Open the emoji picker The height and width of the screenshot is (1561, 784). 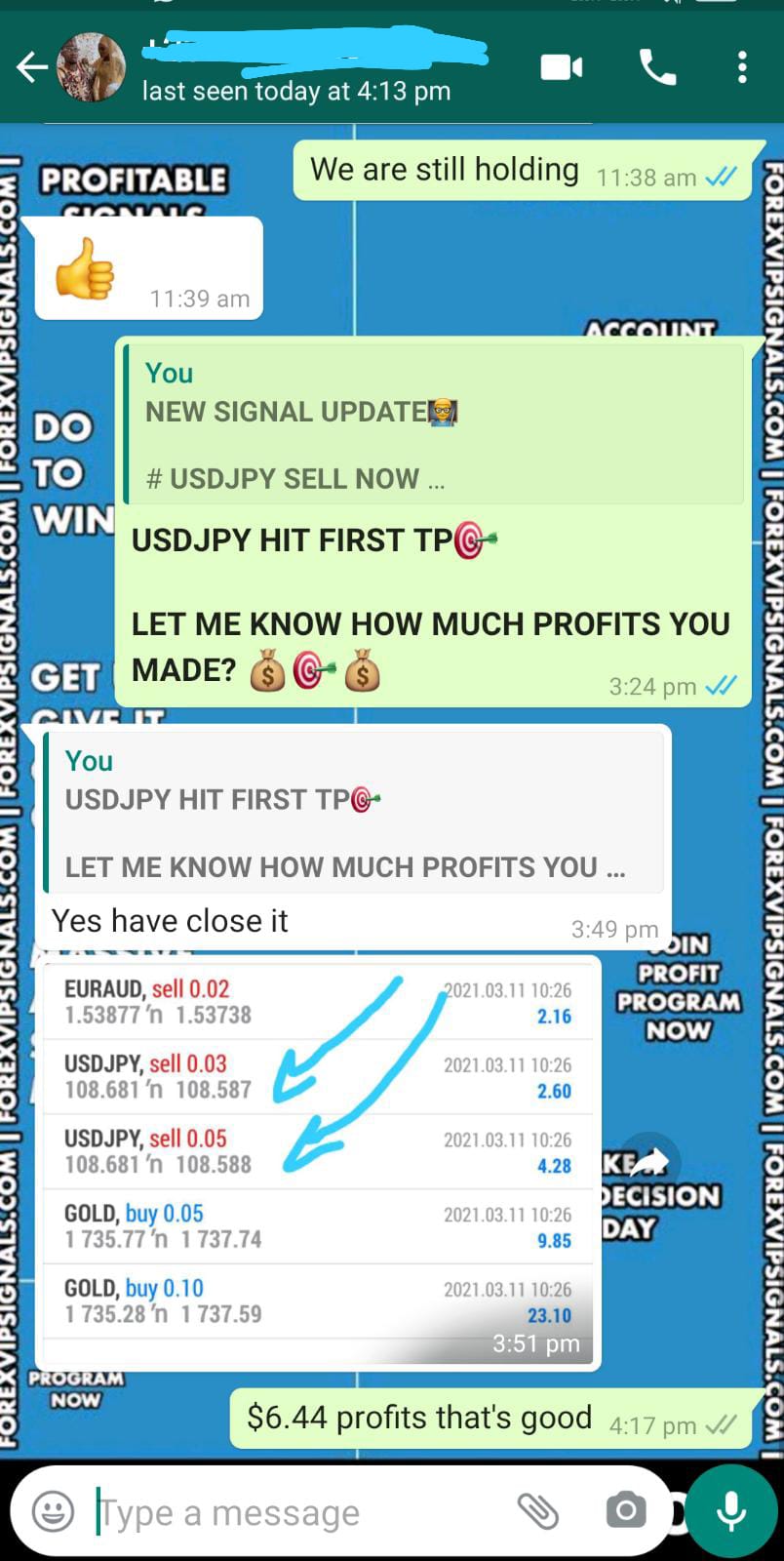point(53,1512)
